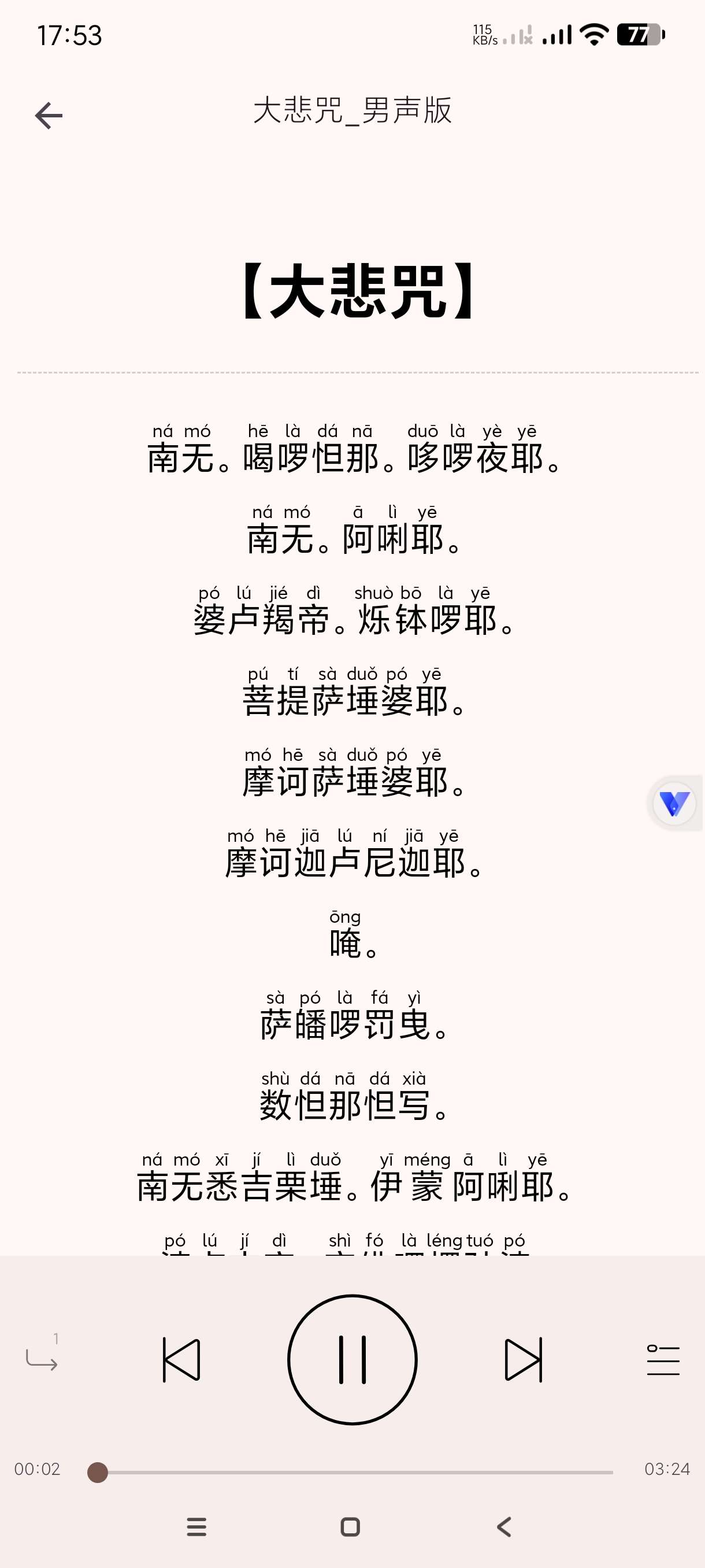Open the floating blue V assistant button
Screen dimensions: 705x1568
click(x=674, y=804)
